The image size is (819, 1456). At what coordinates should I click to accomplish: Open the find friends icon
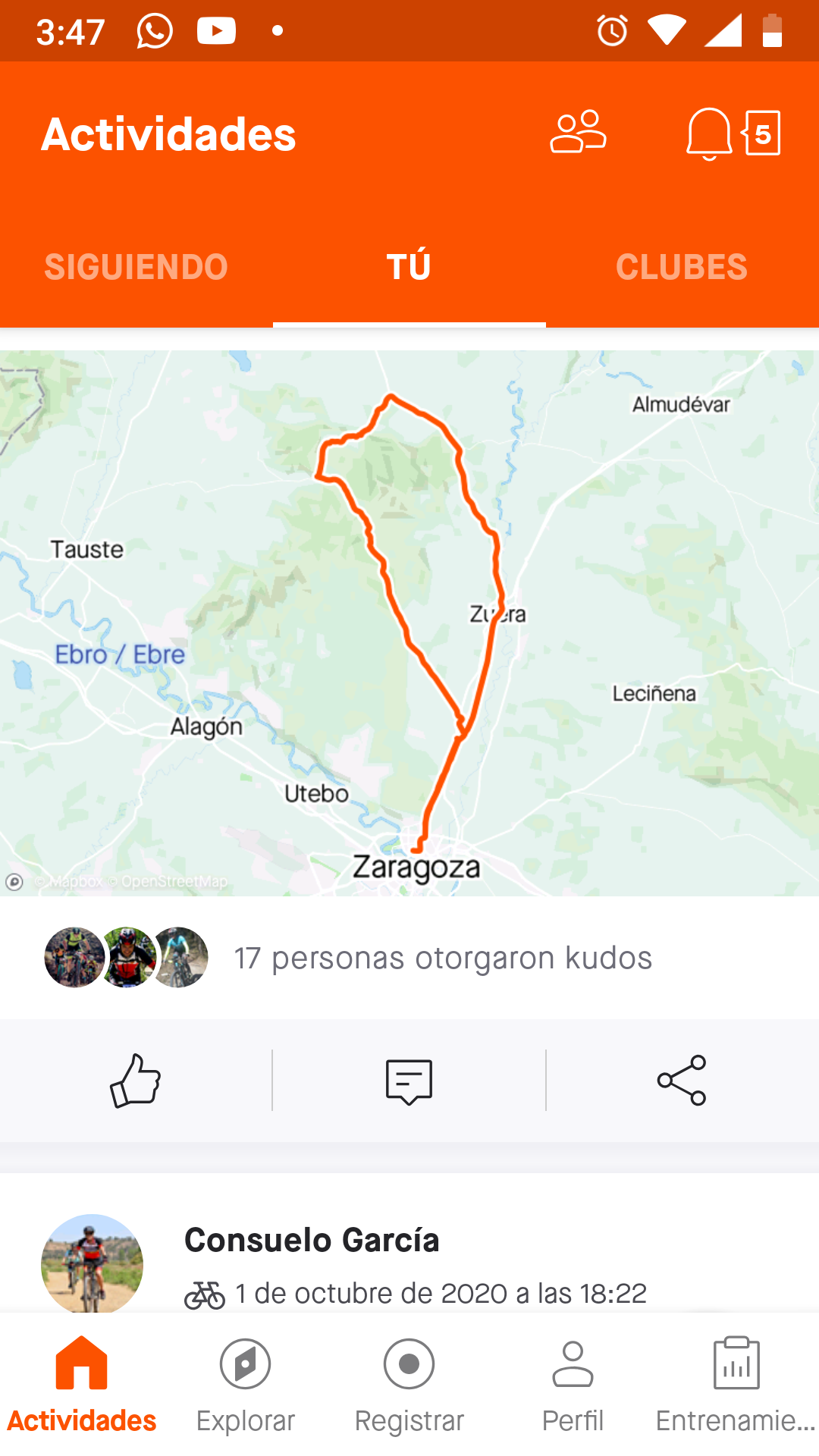pos(578,133)
